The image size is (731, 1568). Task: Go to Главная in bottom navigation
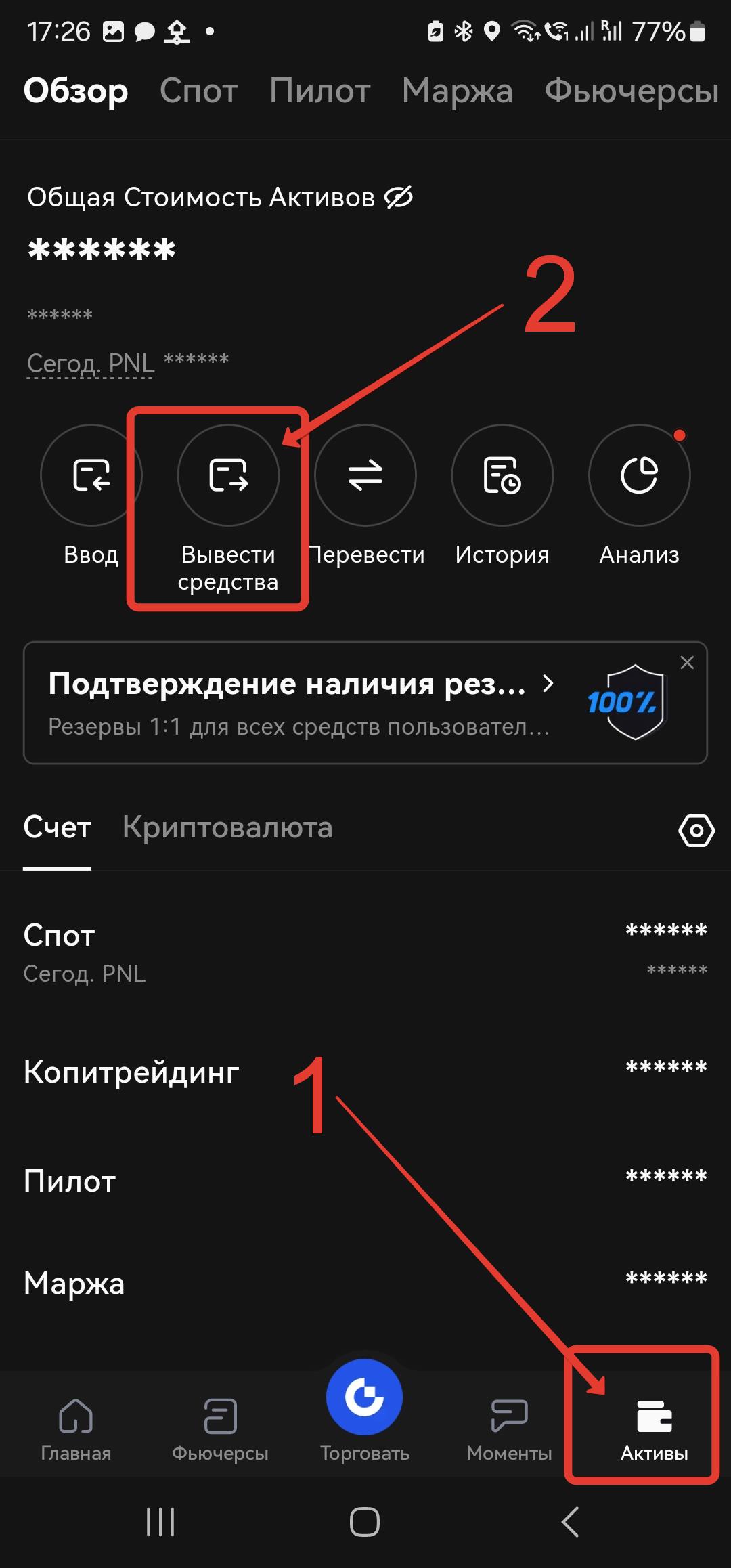point(76,1429)
